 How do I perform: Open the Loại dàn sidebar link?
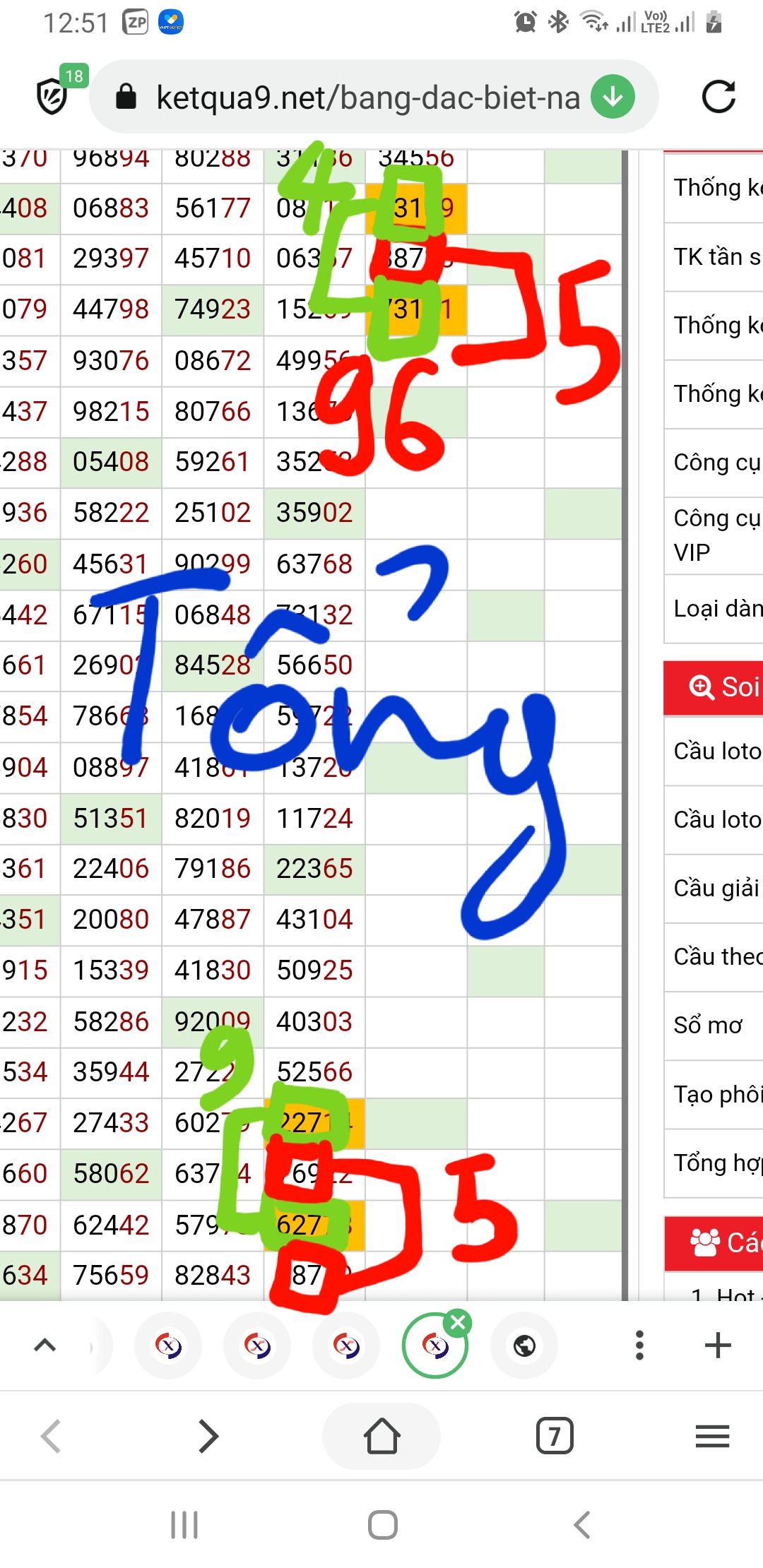coord(715,608)
